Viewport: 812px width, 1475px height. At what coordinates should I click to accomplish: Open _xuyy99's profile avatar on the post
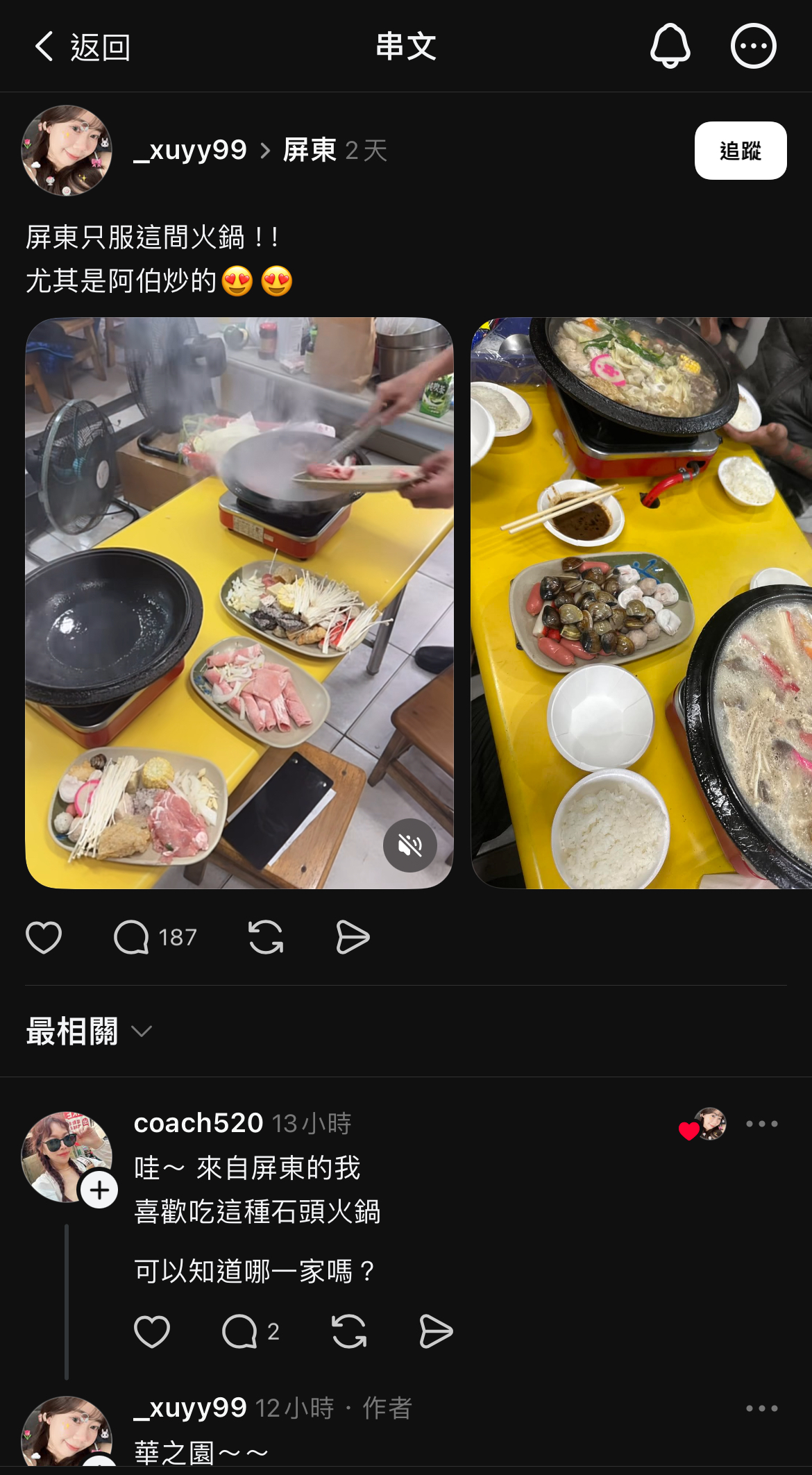tap(67, 151)
